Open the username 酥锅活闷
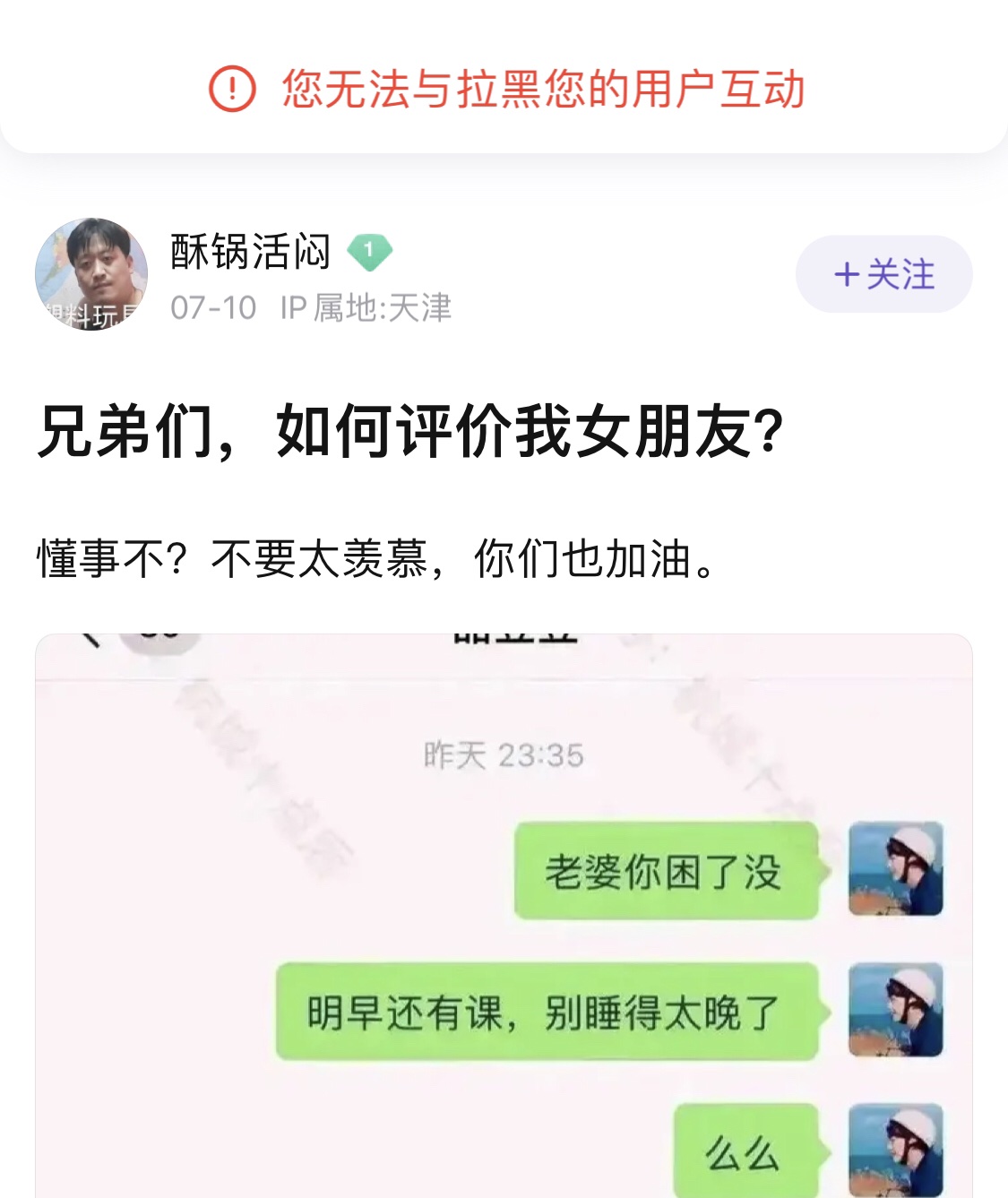The width and height of the screenshot is (1008, 1198). pyautogui.click(x=250, y=252)
